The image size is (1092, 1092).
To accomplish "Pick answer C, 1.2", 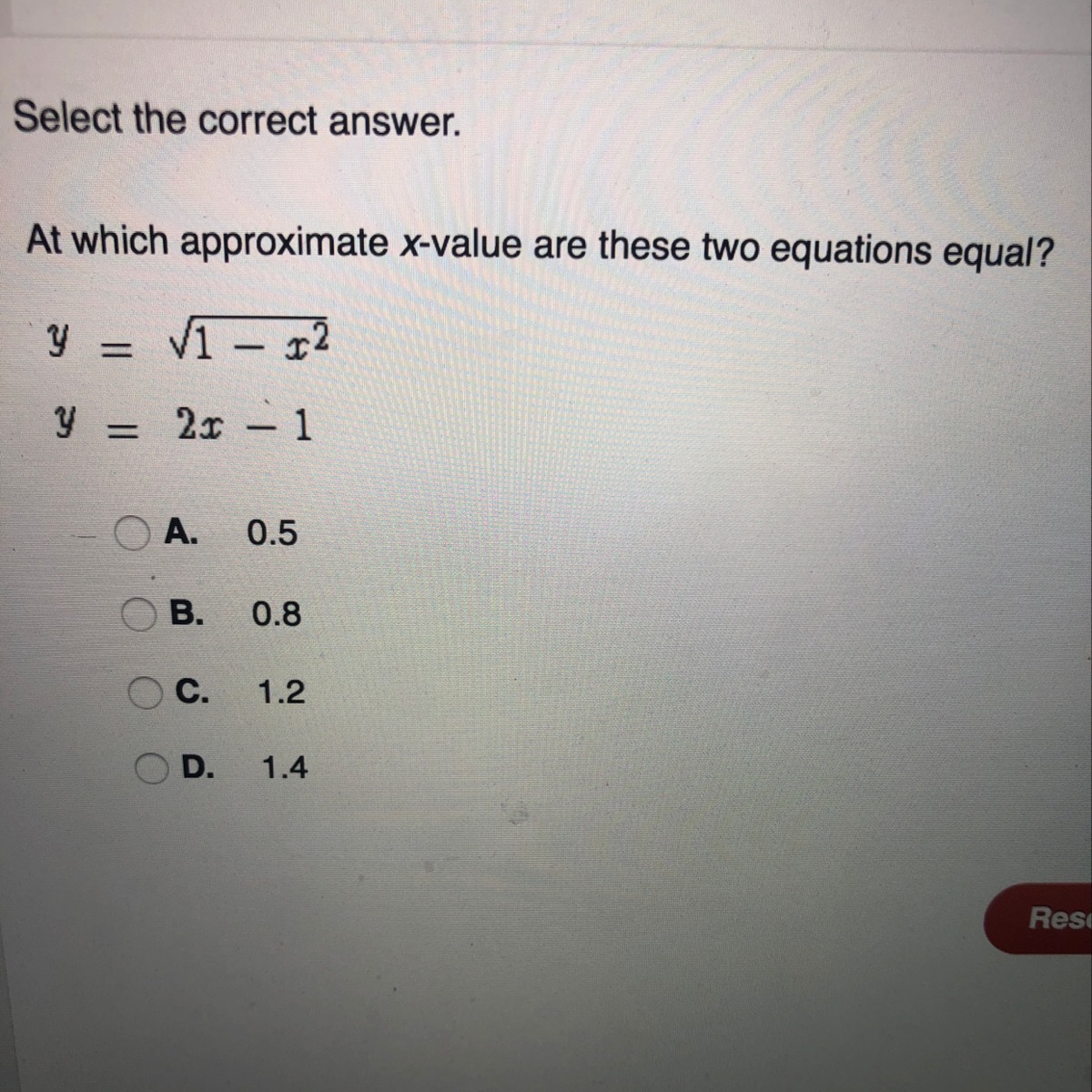I will (x=144, y=693).
